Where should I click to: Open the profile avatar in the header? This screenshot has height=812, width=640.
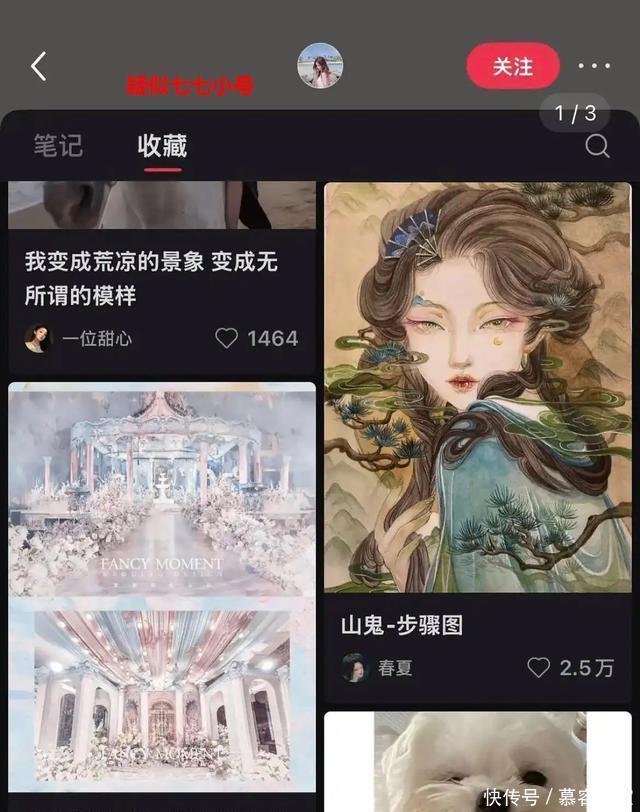point(320,66)
